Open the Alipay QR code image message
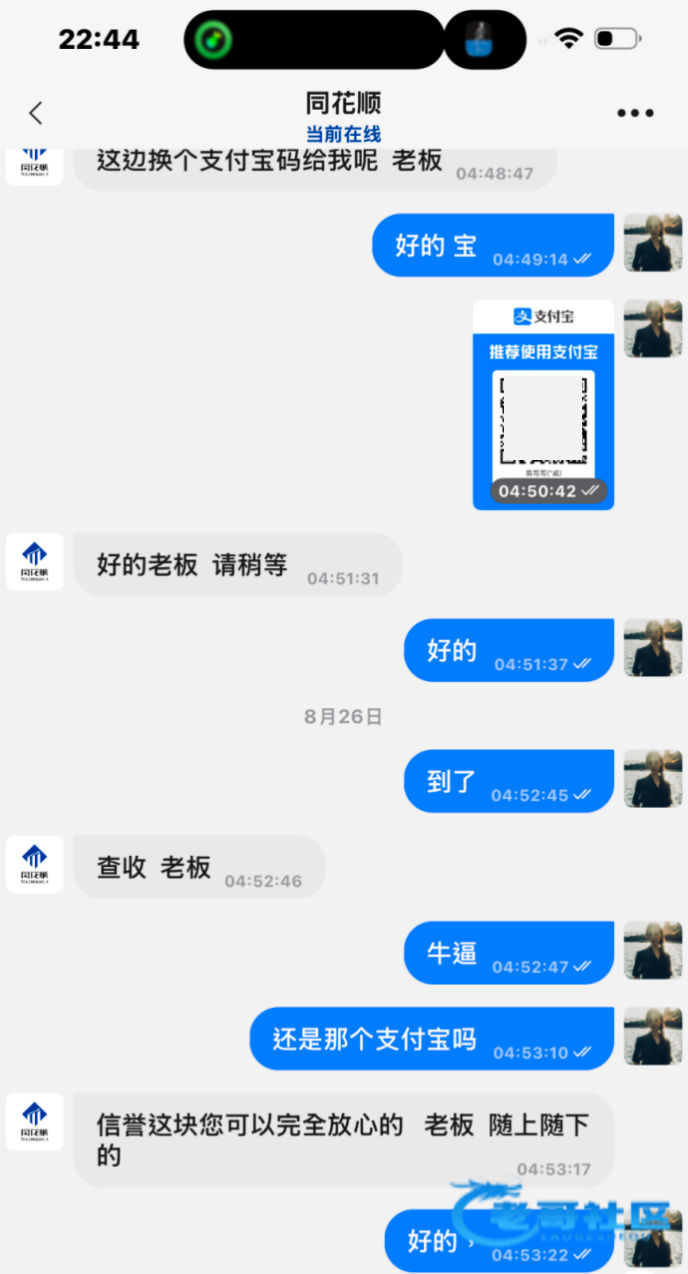 pos(543,405)
